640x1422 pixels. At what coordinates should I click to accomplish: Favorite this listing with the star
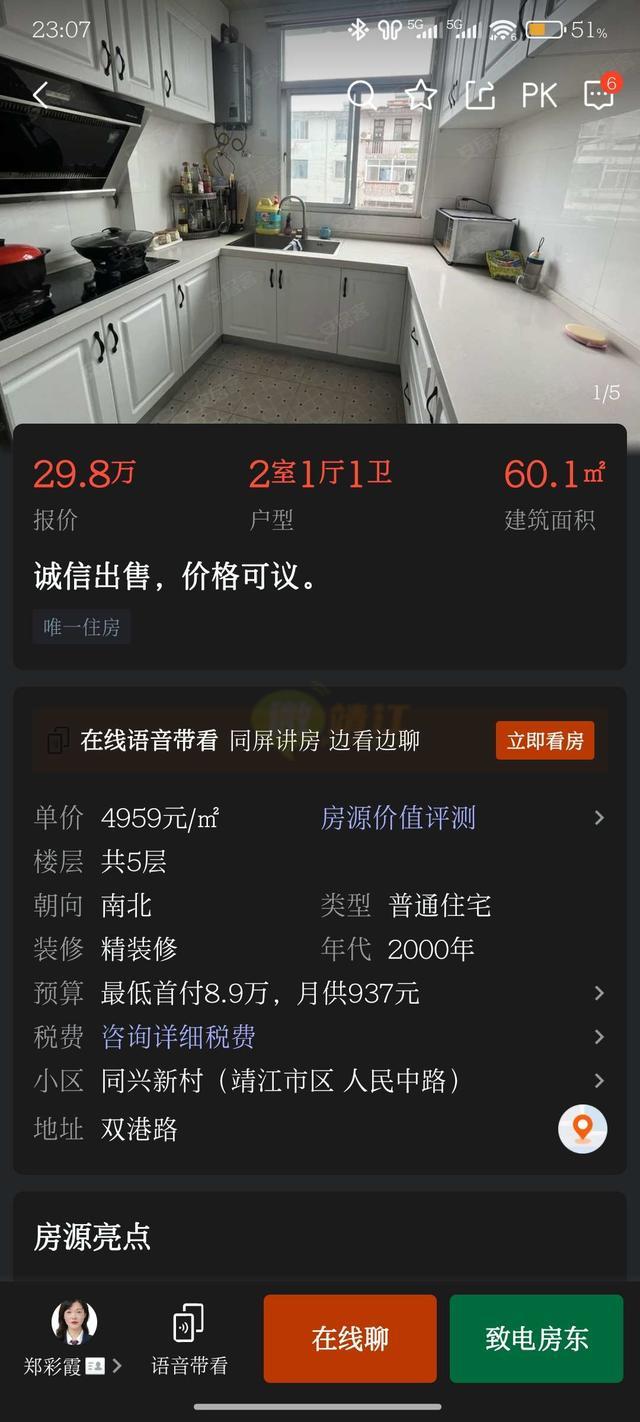click(421, 95)
